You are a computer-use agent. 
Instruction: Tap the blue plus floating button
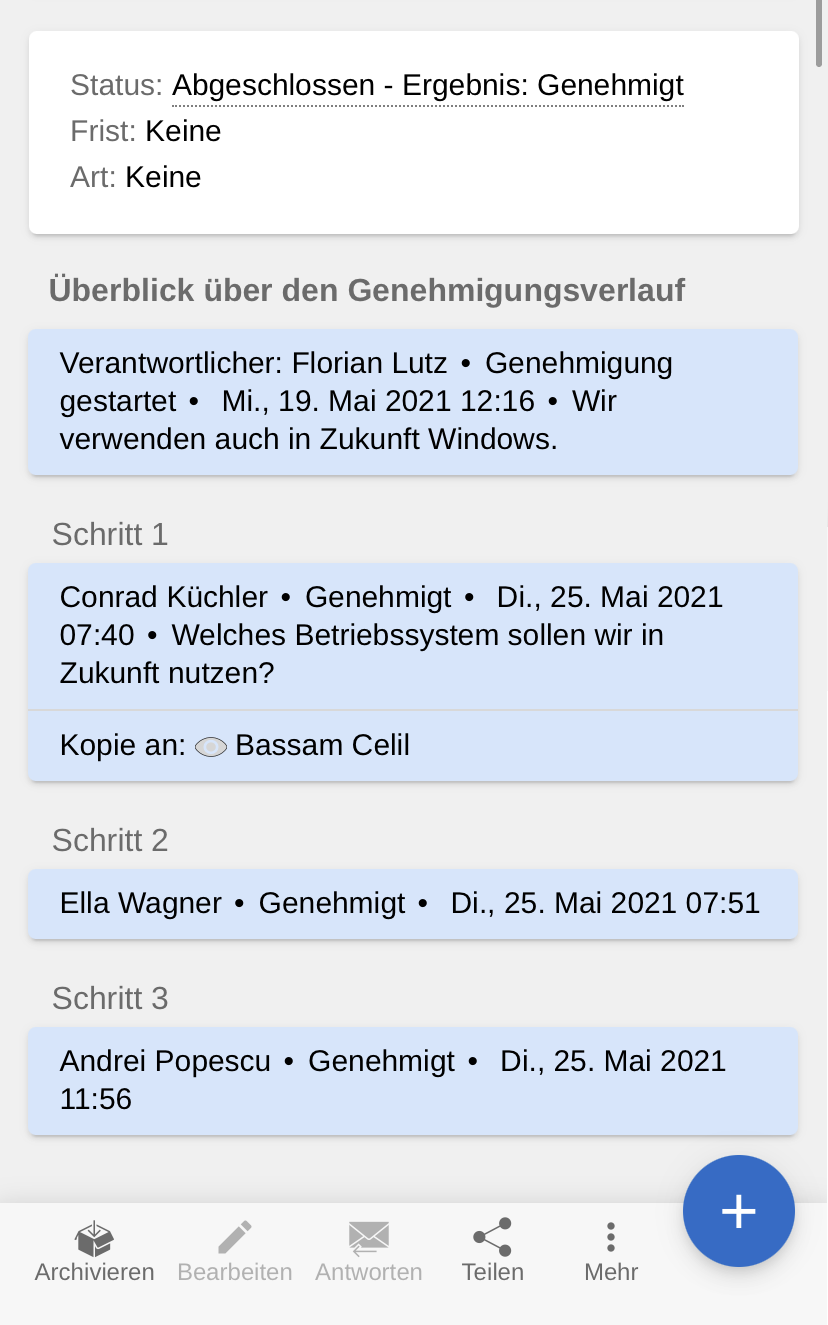(x=738, y=1211)
